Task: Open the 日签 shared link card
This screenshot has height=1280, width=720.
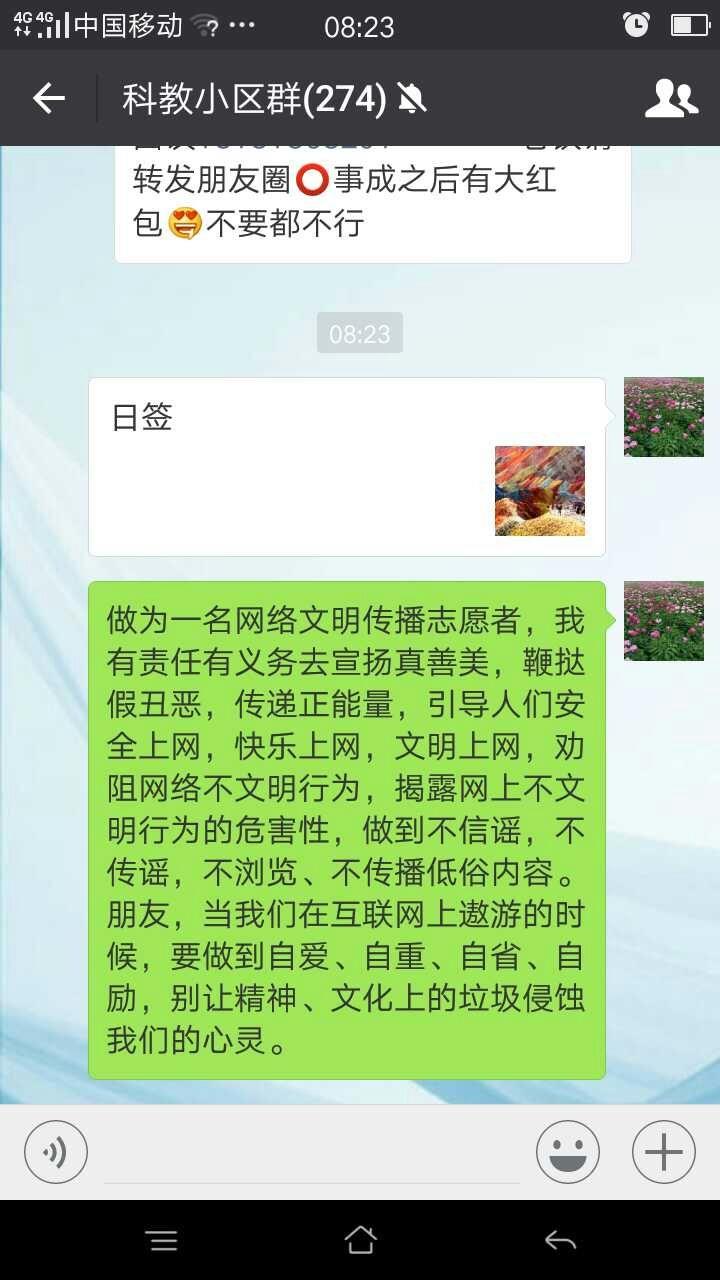Action: coord(347,466)
